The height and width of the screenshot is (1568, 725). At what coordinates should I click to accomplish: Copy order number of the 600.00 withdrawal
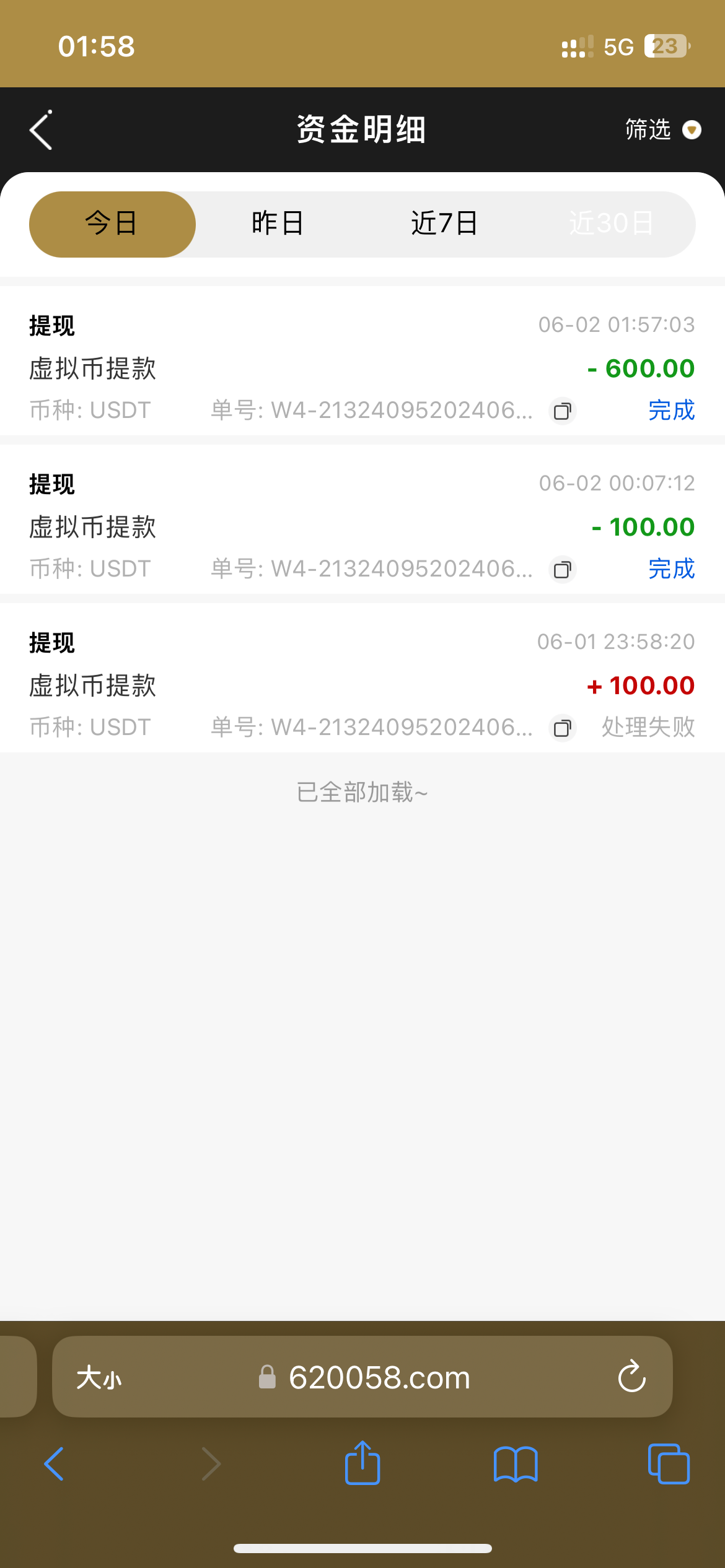563,411
